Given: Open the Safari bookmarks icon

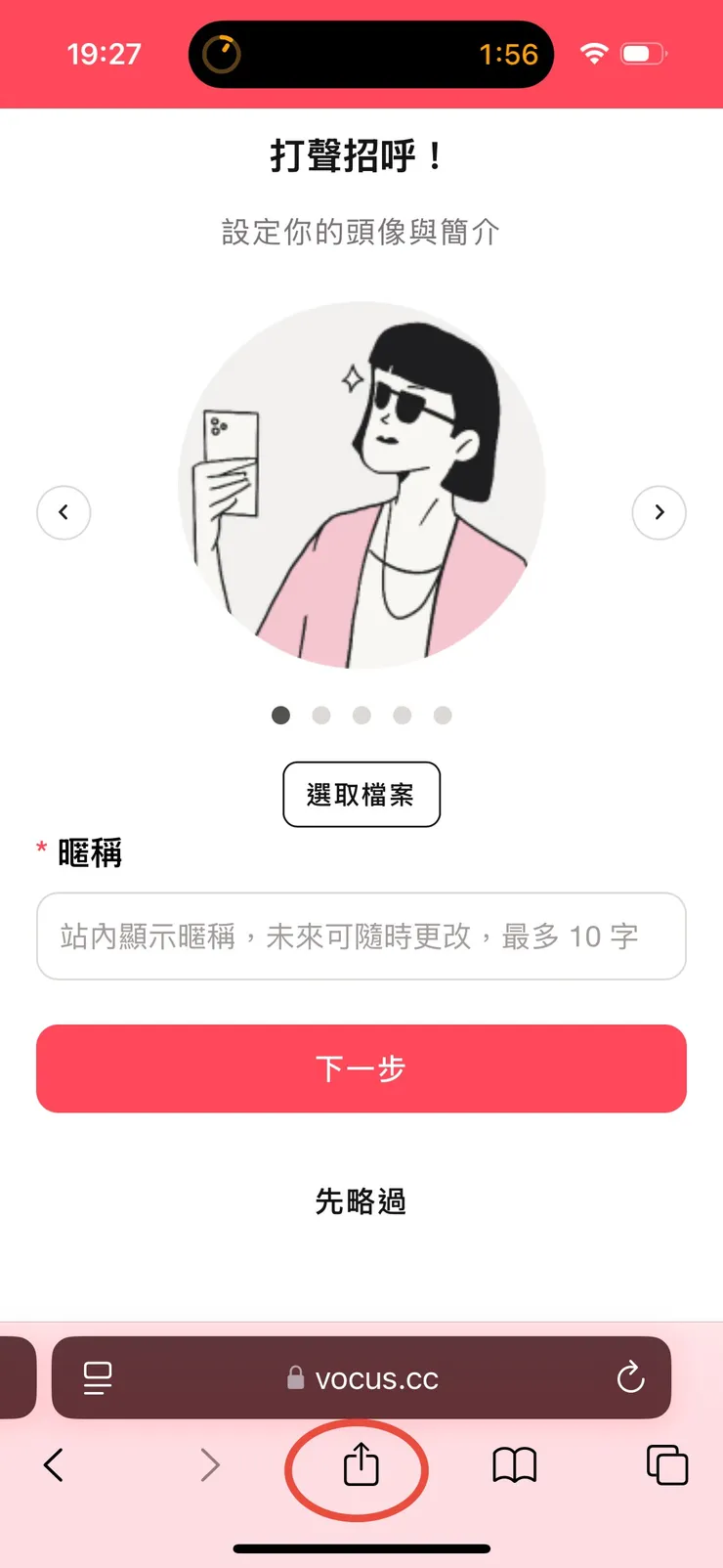Looking at the screenshot, I should point(515,1464).
